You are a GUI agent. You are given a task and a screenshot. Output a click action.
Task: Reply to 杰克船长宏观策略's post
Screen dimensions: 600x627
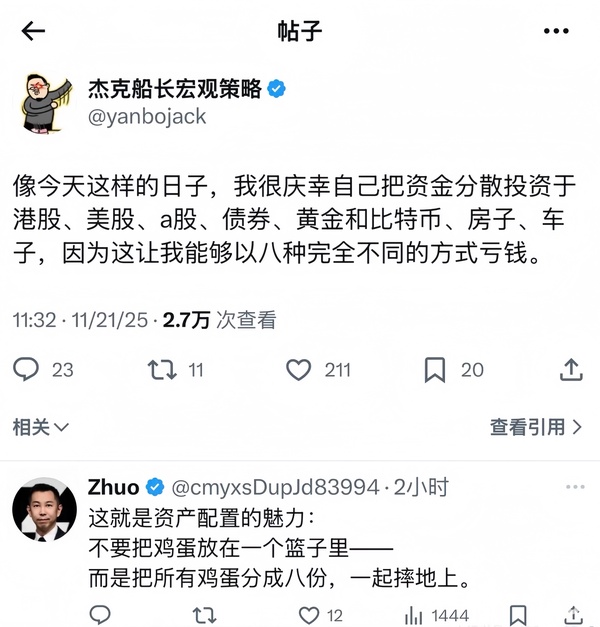coord(27,370)
